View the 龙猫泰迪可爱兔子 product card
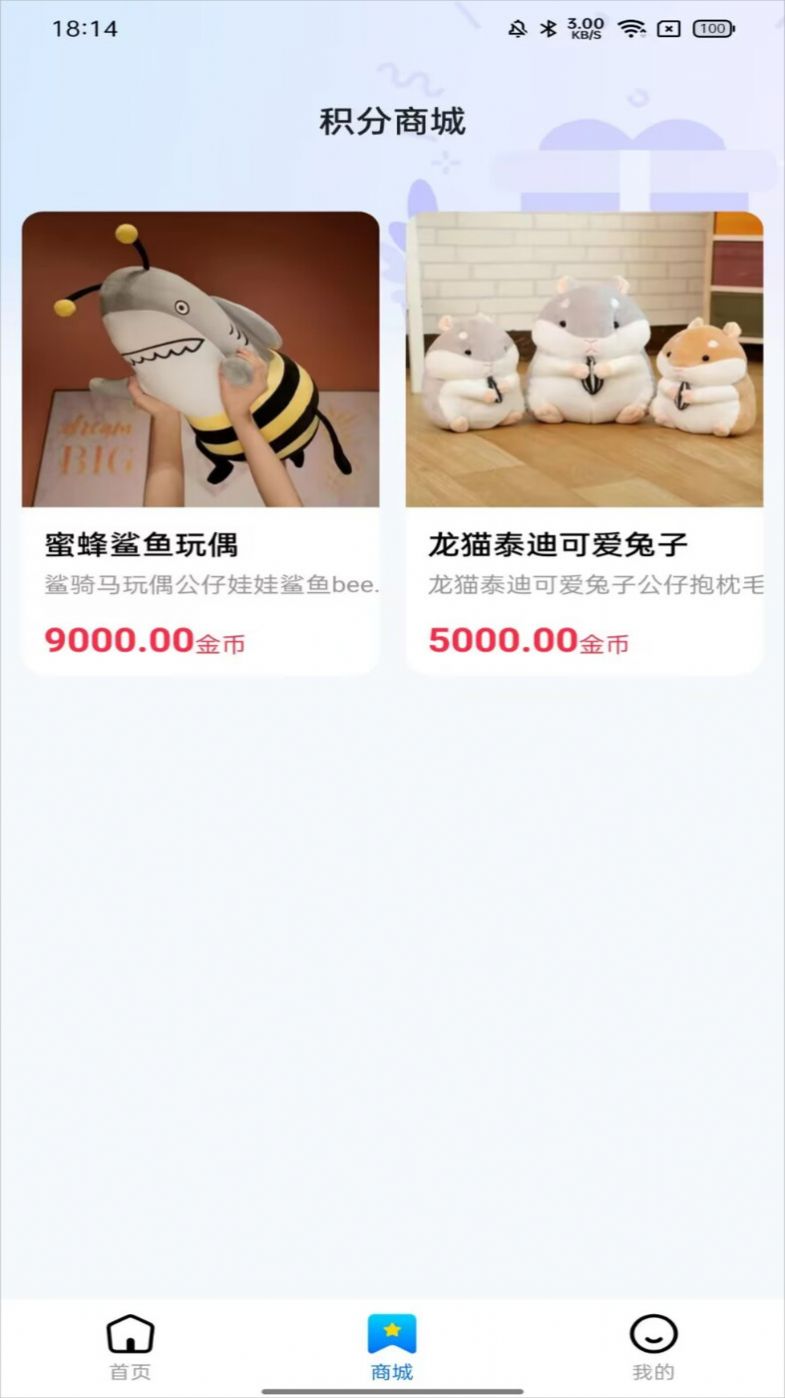Screen dimensions: 785x1398 pos(585,440)
